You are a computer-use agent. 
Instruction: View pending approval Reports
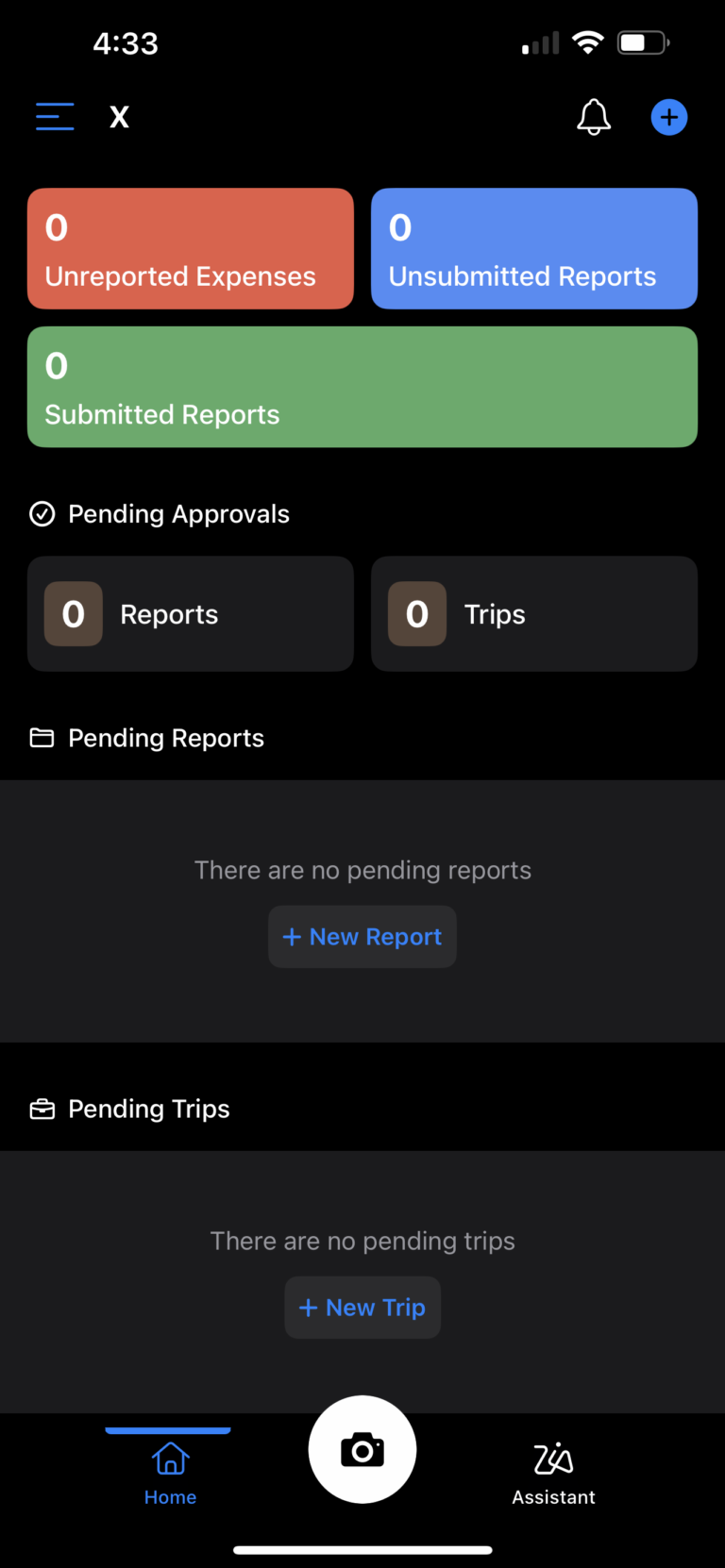pyautogui.click(x=191, y=614)
